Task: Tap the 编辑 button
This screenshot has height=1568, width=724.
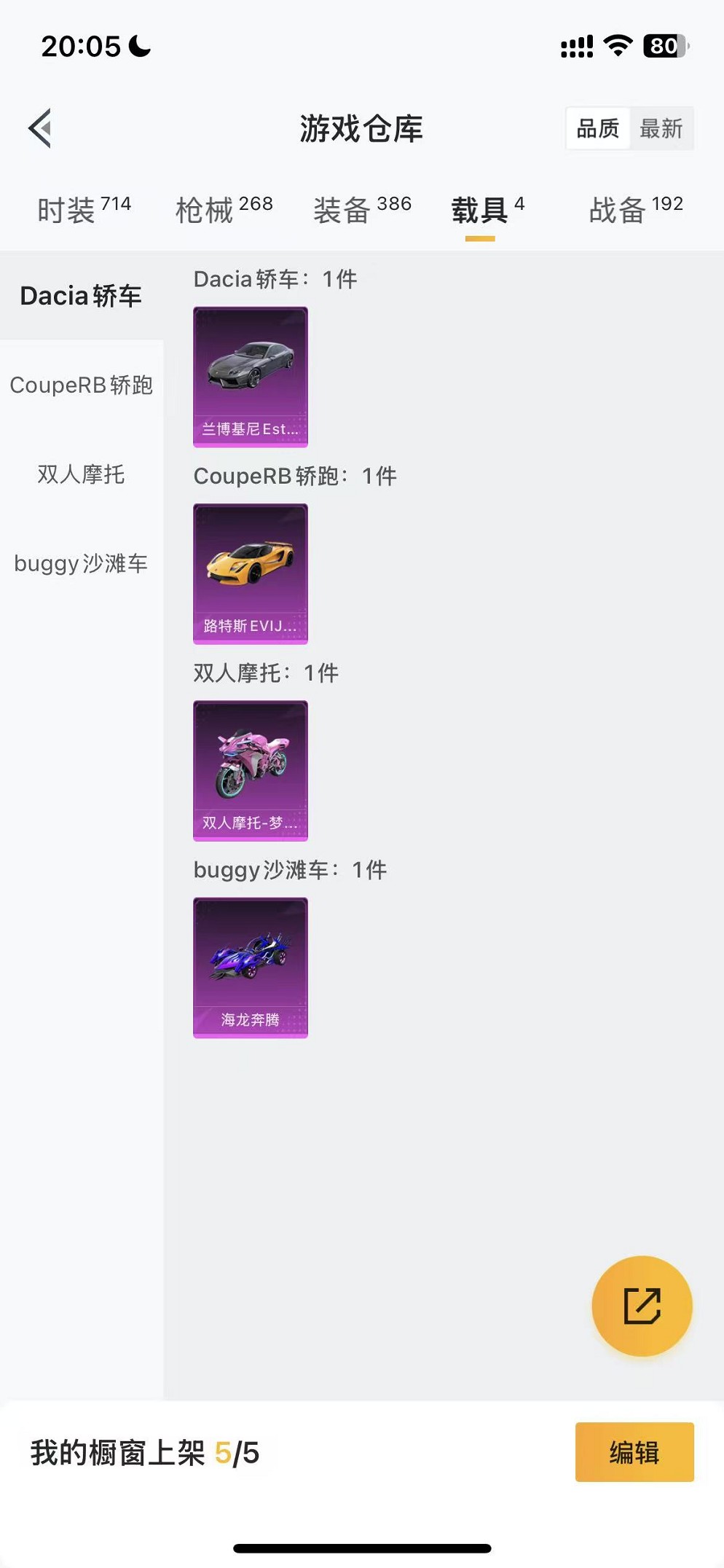Action: coord(634,1452)
